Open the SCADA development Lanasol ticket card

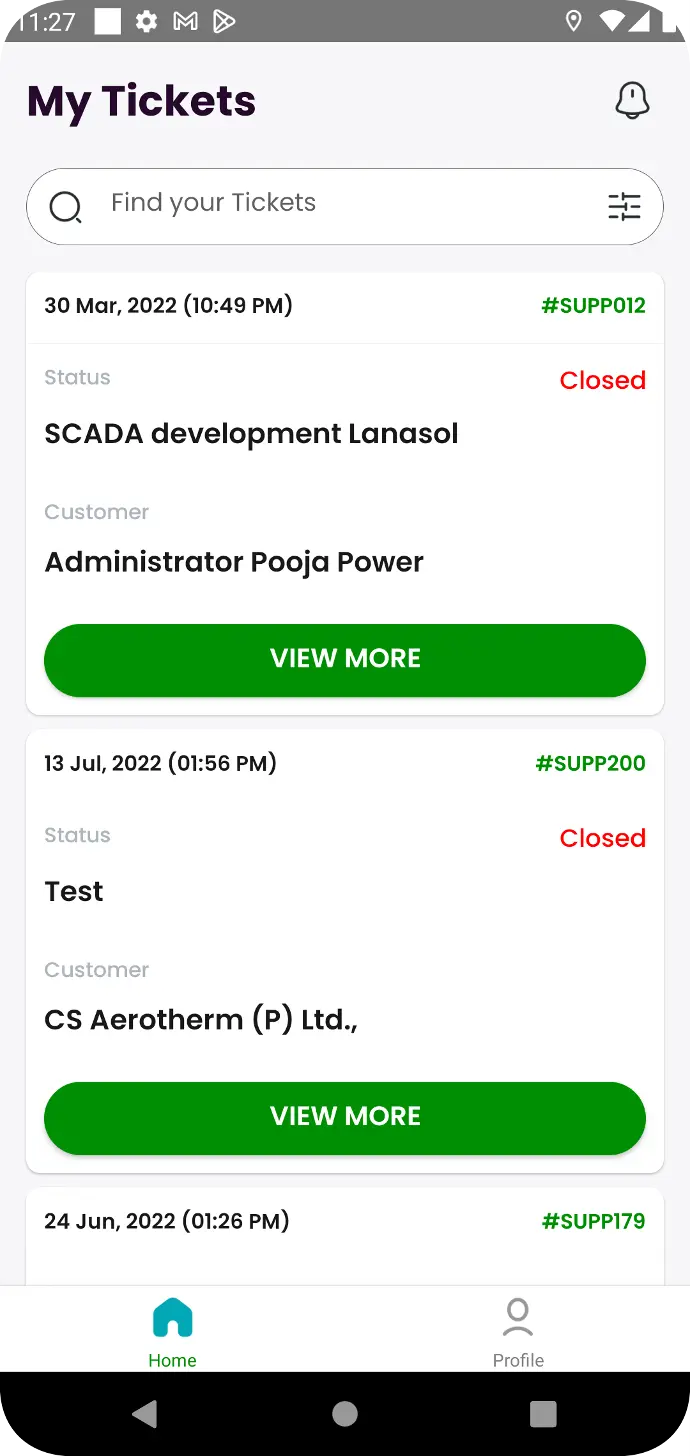tap(345, 494)
